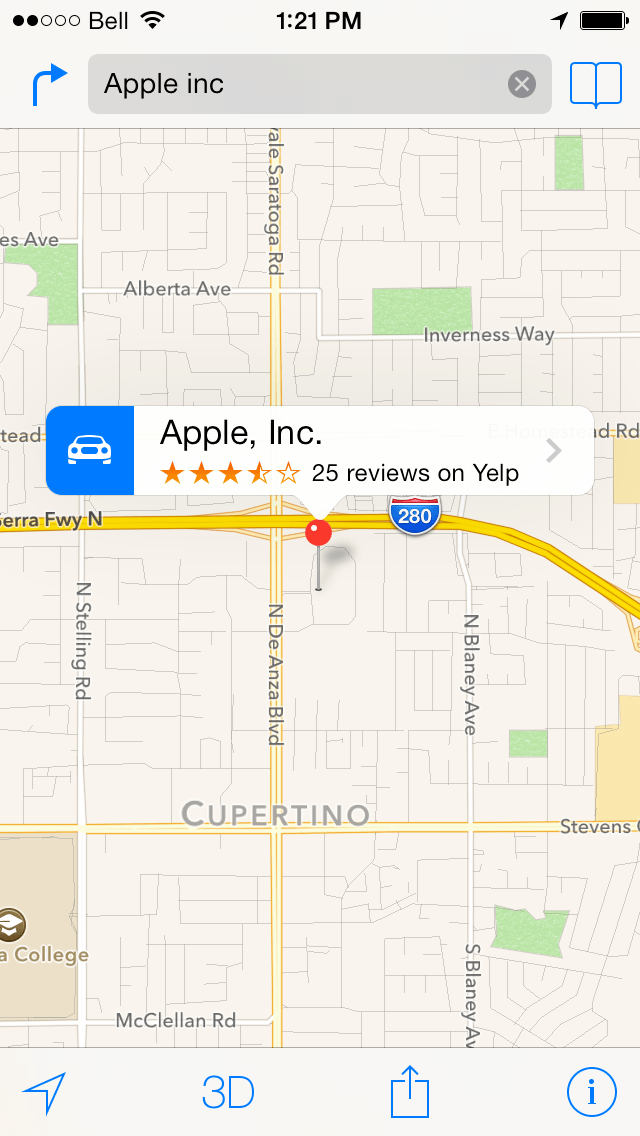Open Apple, Inc. place details chevron
The image size is (640, 1136).
click(553, 451)
